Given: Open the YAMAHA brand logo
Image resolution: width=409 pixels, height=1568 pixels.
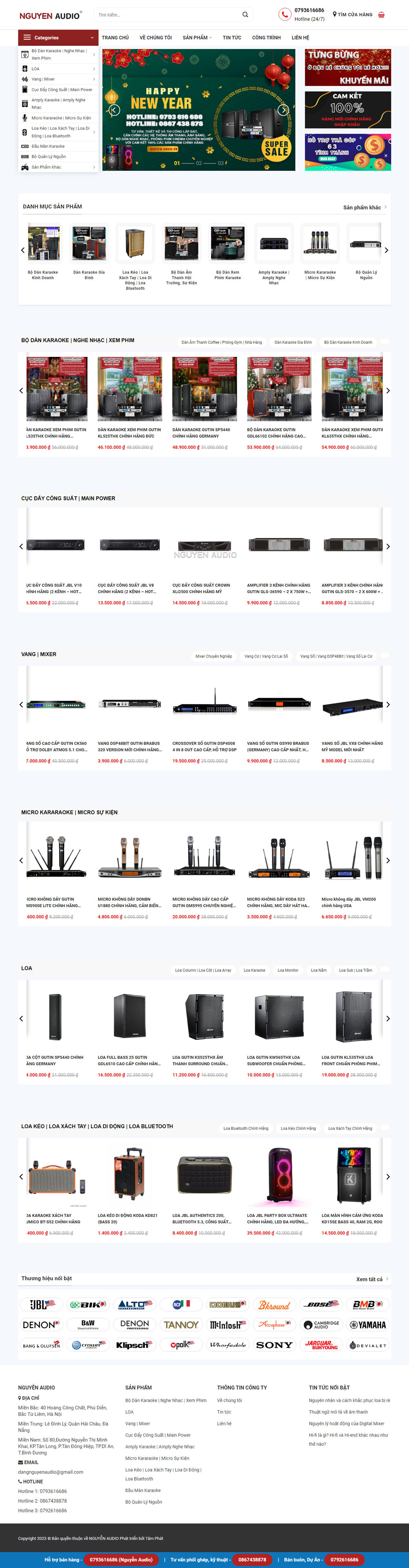Looking at the screenshot, I should (x=368, y=1325).
